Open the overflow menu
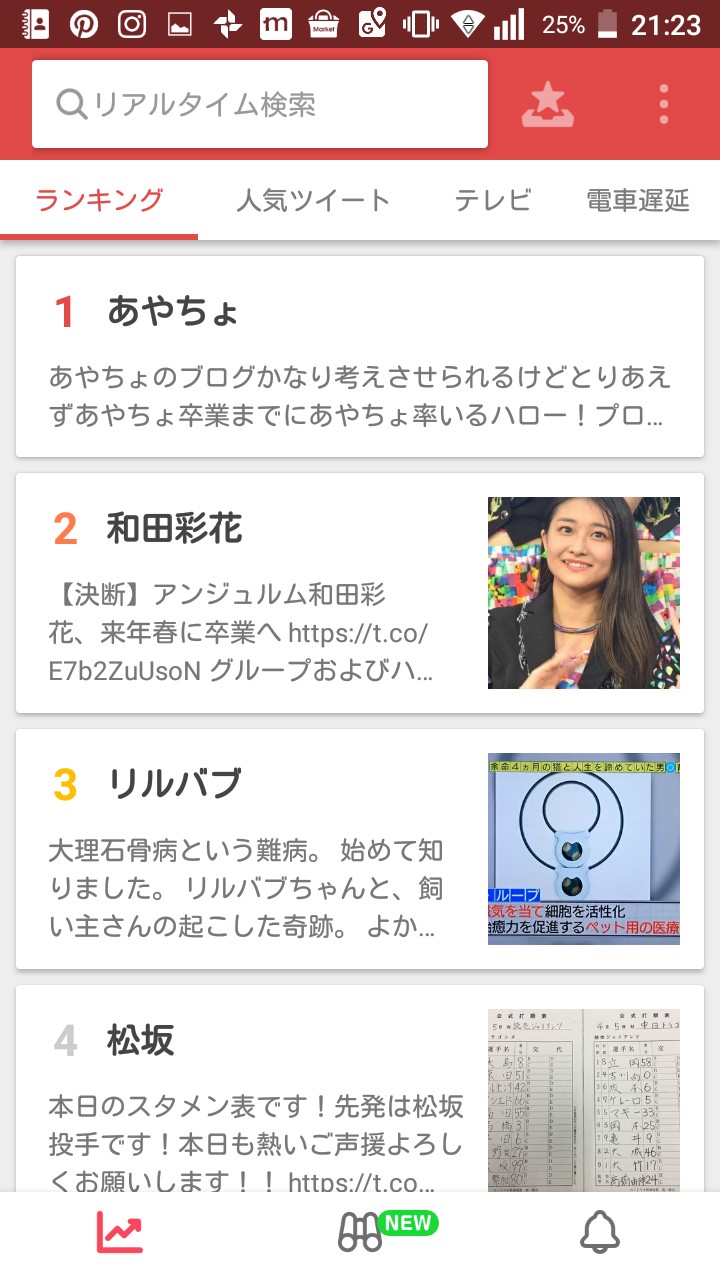Viewport: 720px width, 1280px height. (x=664, y=104)
